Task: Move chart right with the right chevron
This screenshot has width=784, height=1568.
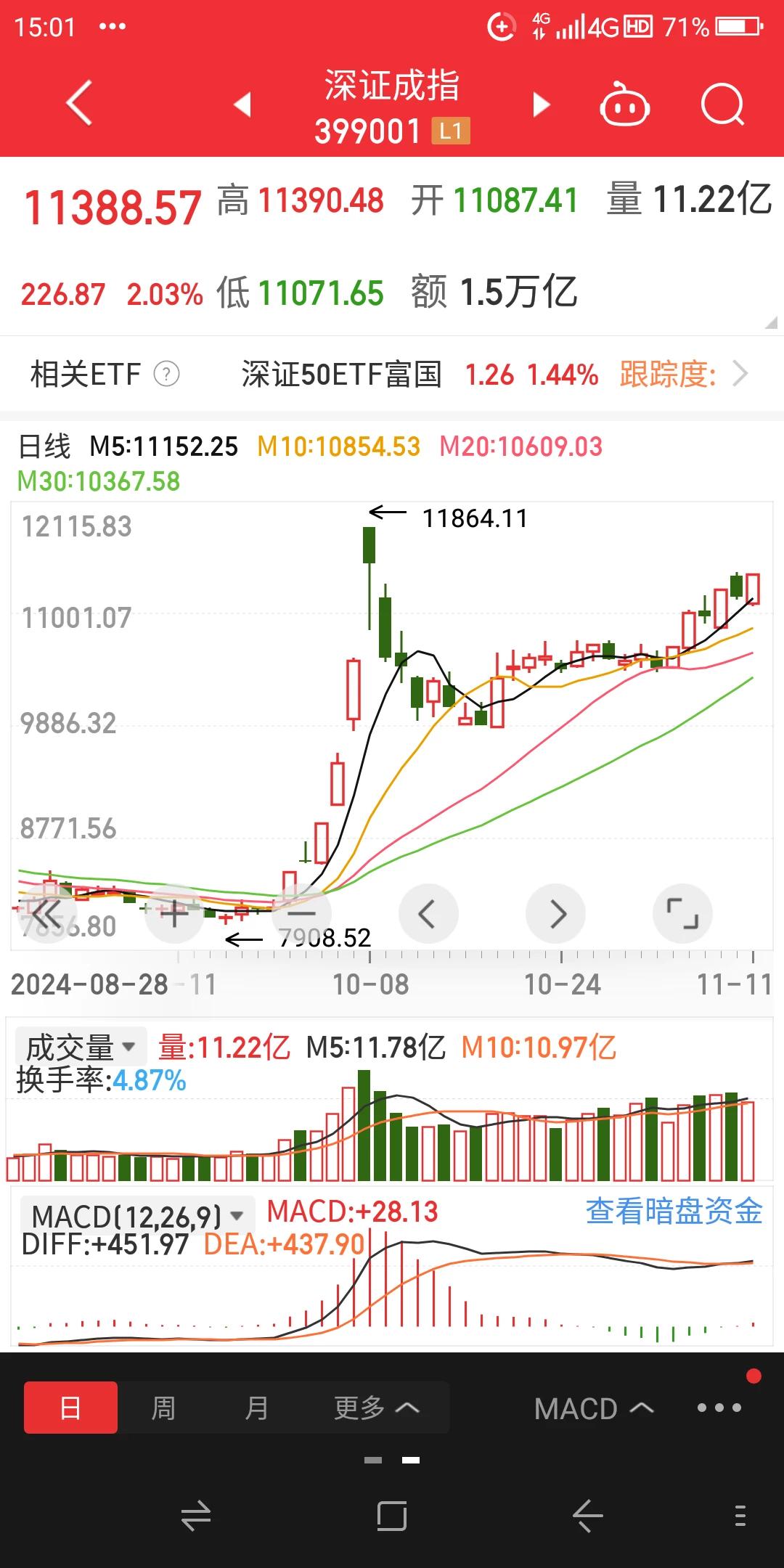Action: [x=556, y=913]
